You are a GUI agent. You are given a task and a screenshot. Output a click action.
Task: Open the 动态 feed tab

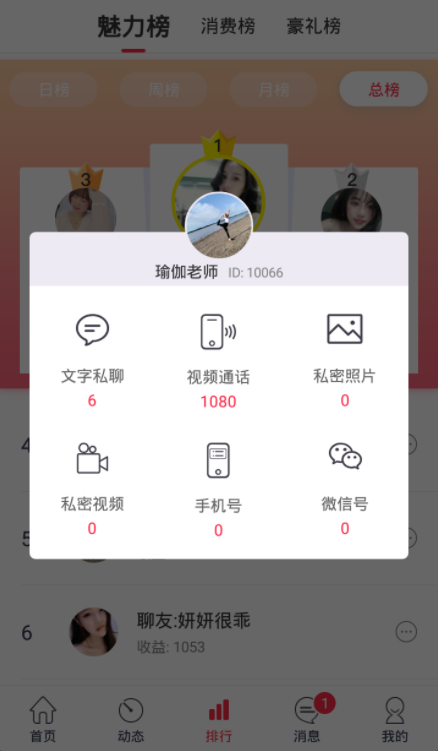click(x=131, y=718)
